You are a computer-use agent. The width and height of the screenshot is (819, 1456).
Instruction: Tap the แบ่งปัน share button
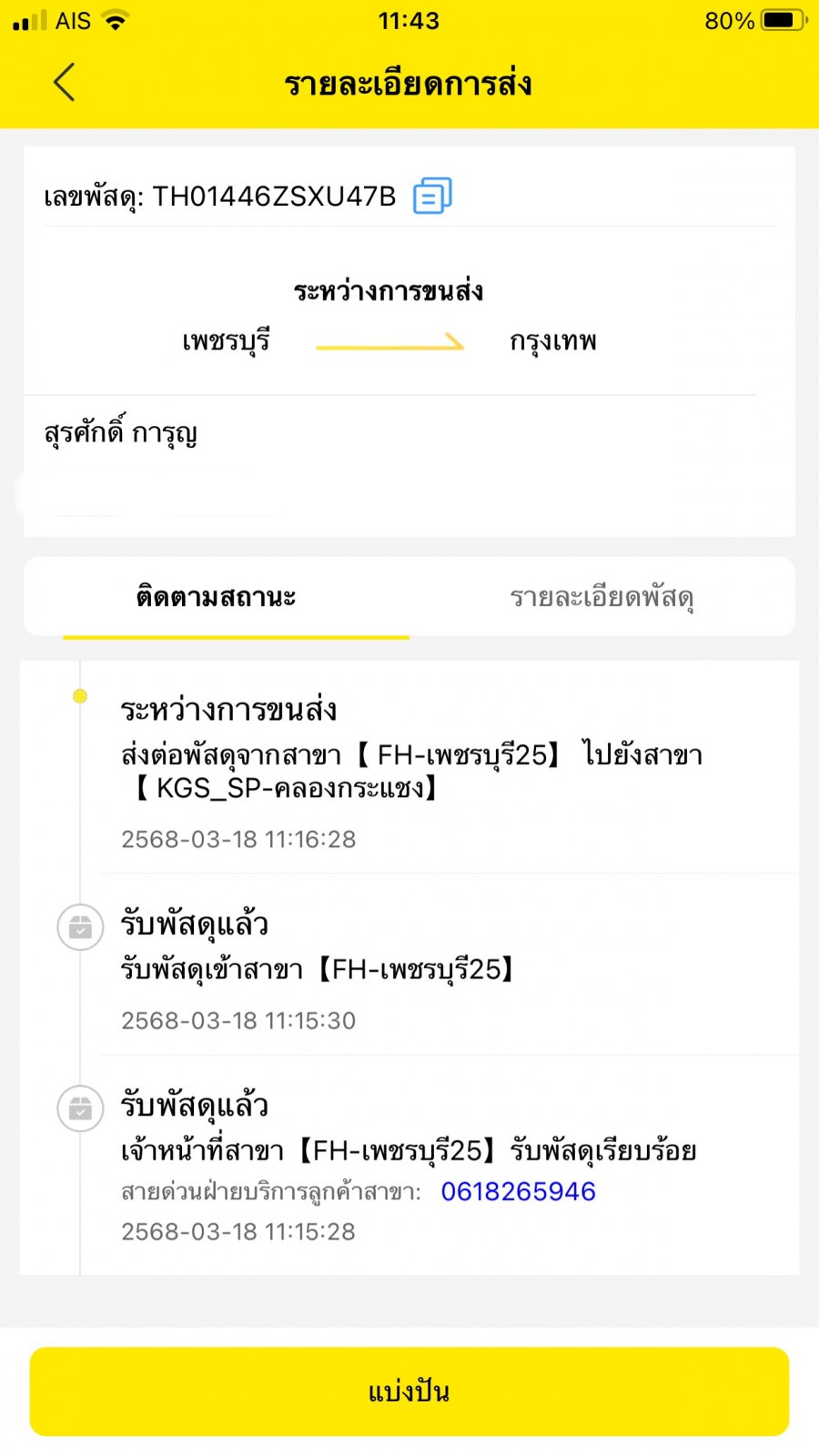click(409, 1391)
